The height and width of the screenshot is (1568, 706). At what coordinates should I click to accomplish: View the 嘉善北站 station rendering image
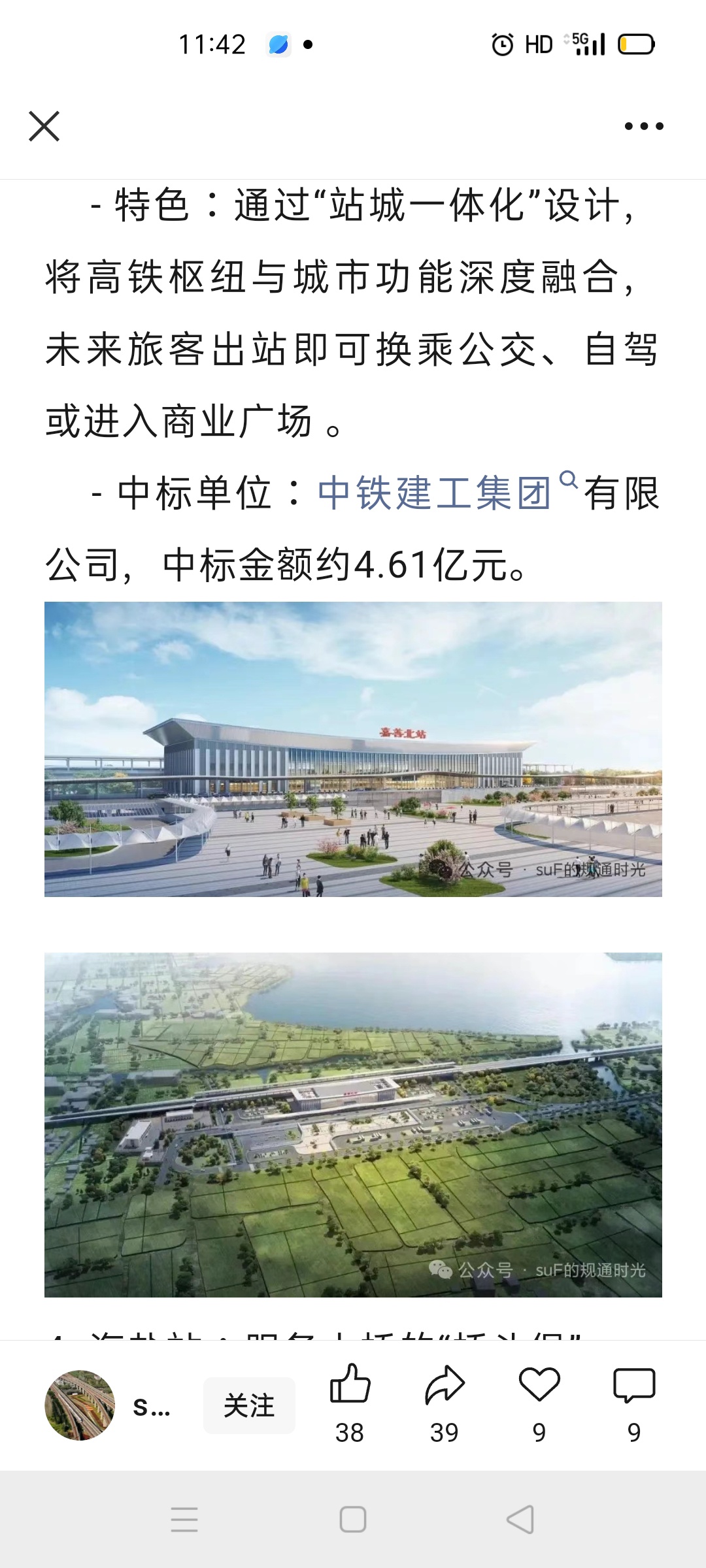click(353, 749)
